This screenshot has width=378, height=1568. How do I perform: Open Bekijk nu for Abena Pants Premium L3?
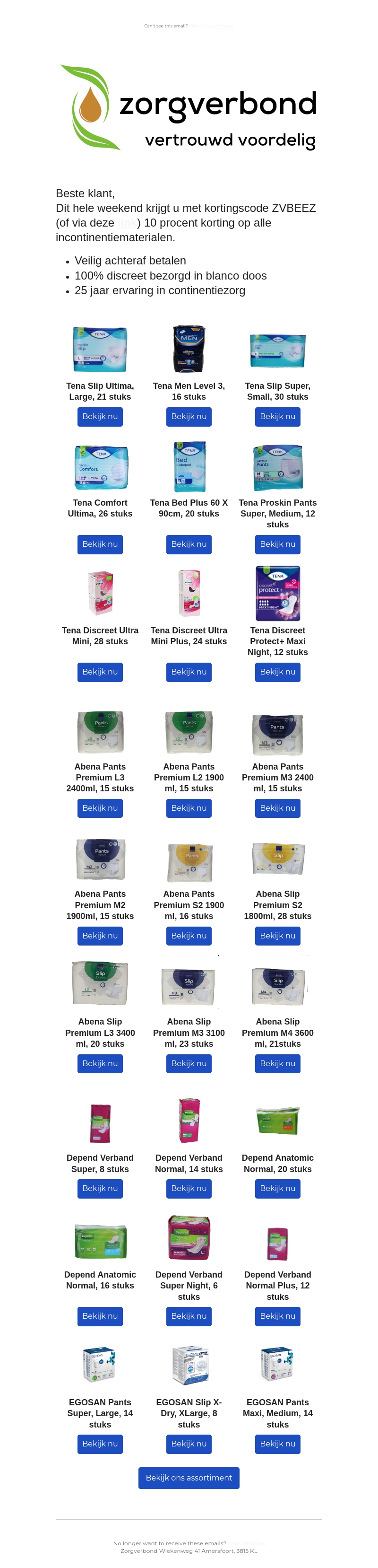tap(100, 808)
